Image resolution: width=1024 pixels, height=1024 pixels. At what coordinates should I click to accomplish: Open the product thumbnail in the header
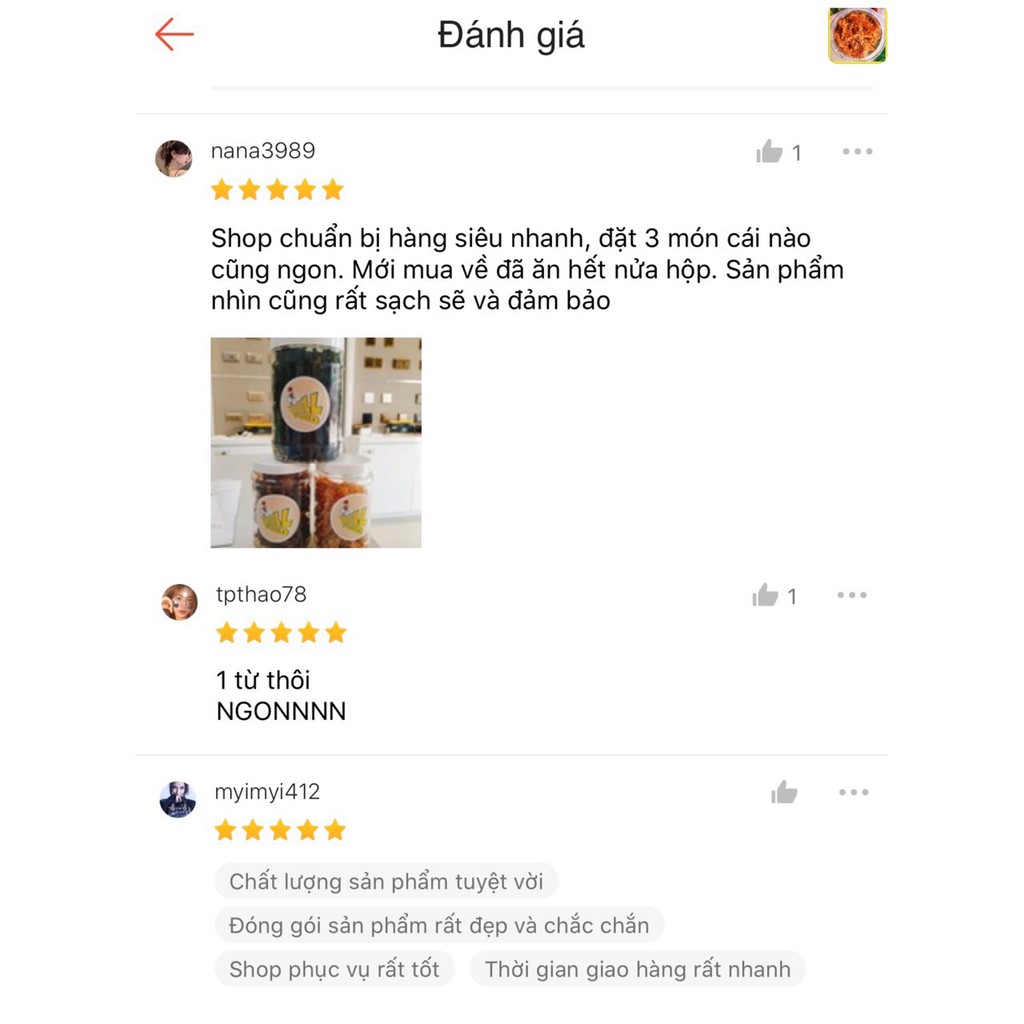[x=857, y=36]
